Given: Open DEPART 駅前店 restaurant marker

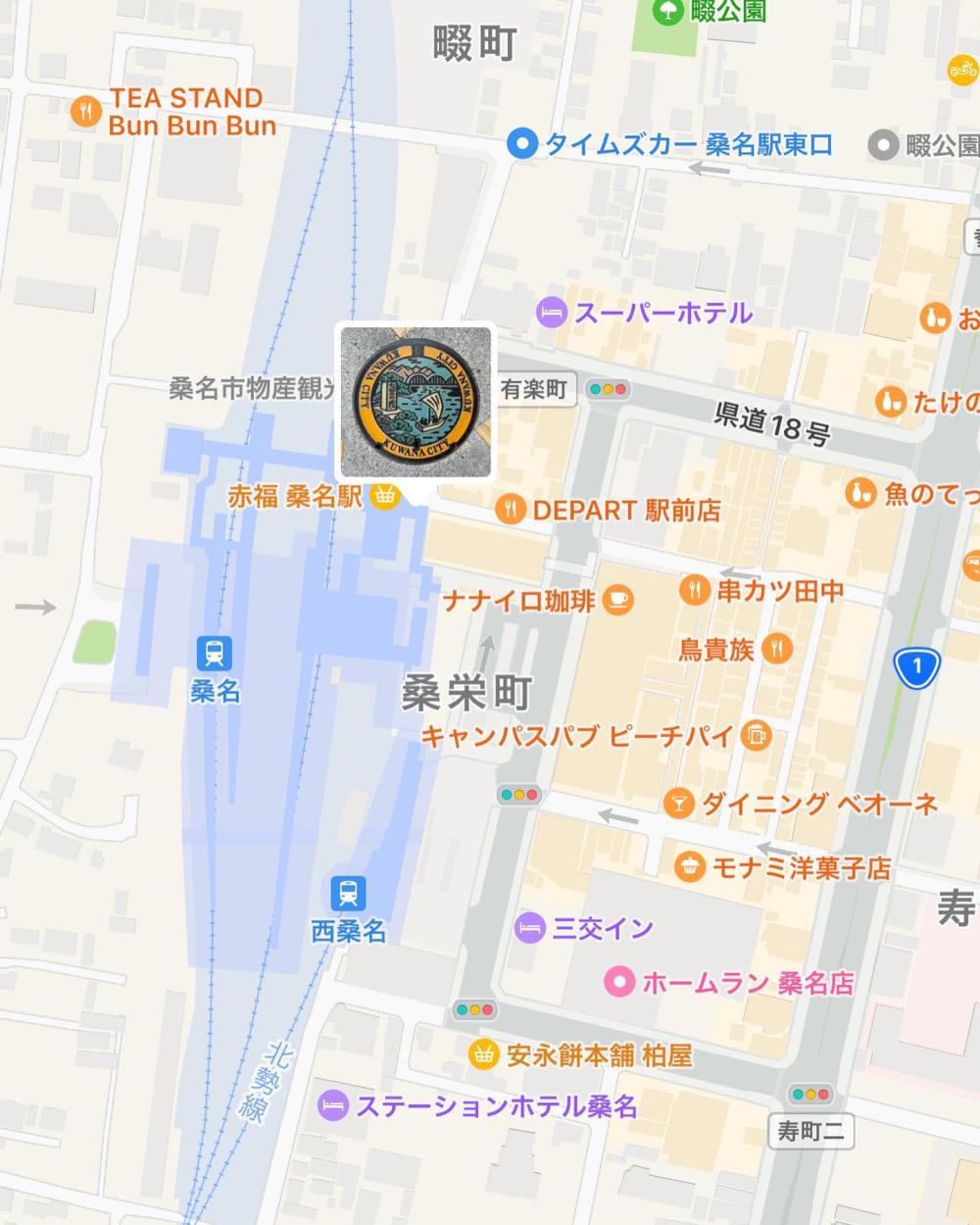Looking at the screenshot, I should (x=510, y=509).
